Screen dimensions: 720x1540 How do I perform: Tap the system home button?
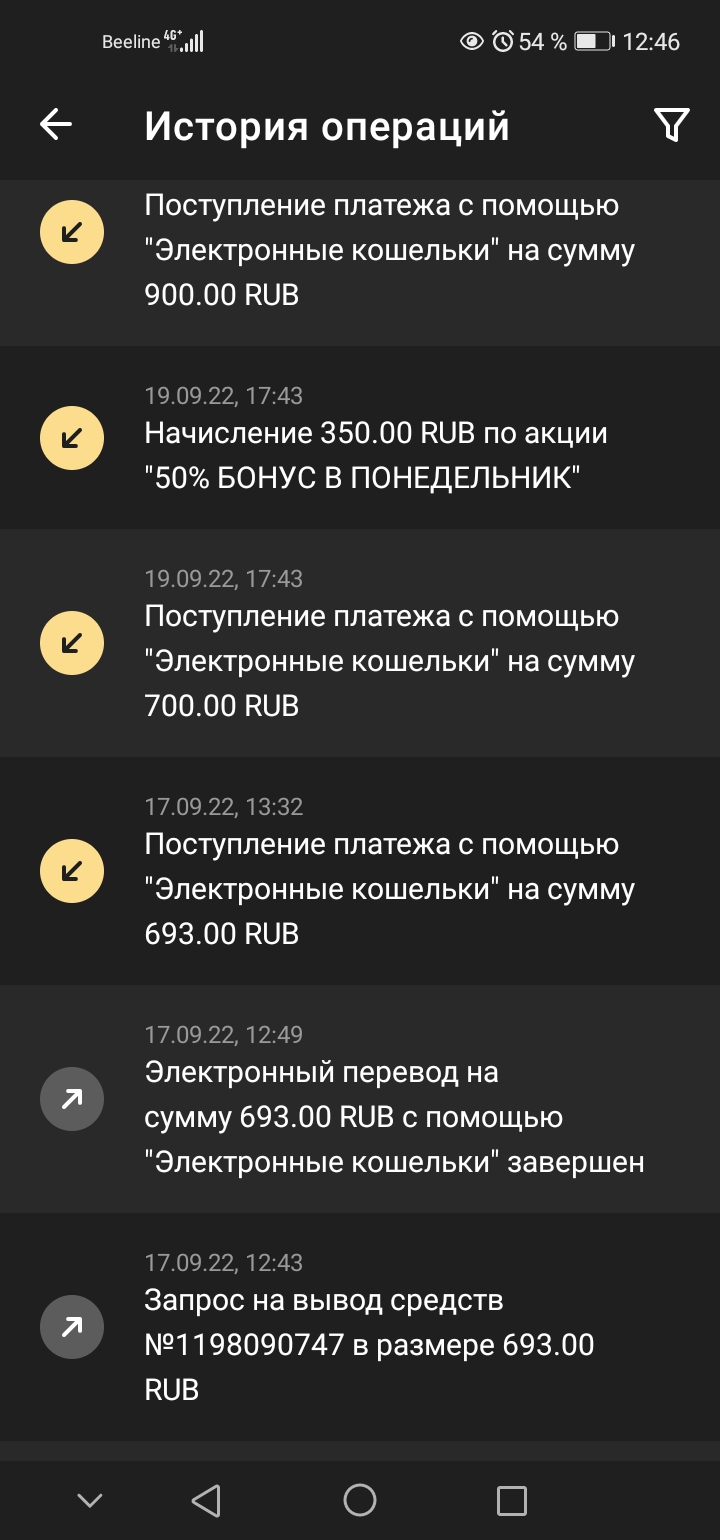click(360, 1500)
